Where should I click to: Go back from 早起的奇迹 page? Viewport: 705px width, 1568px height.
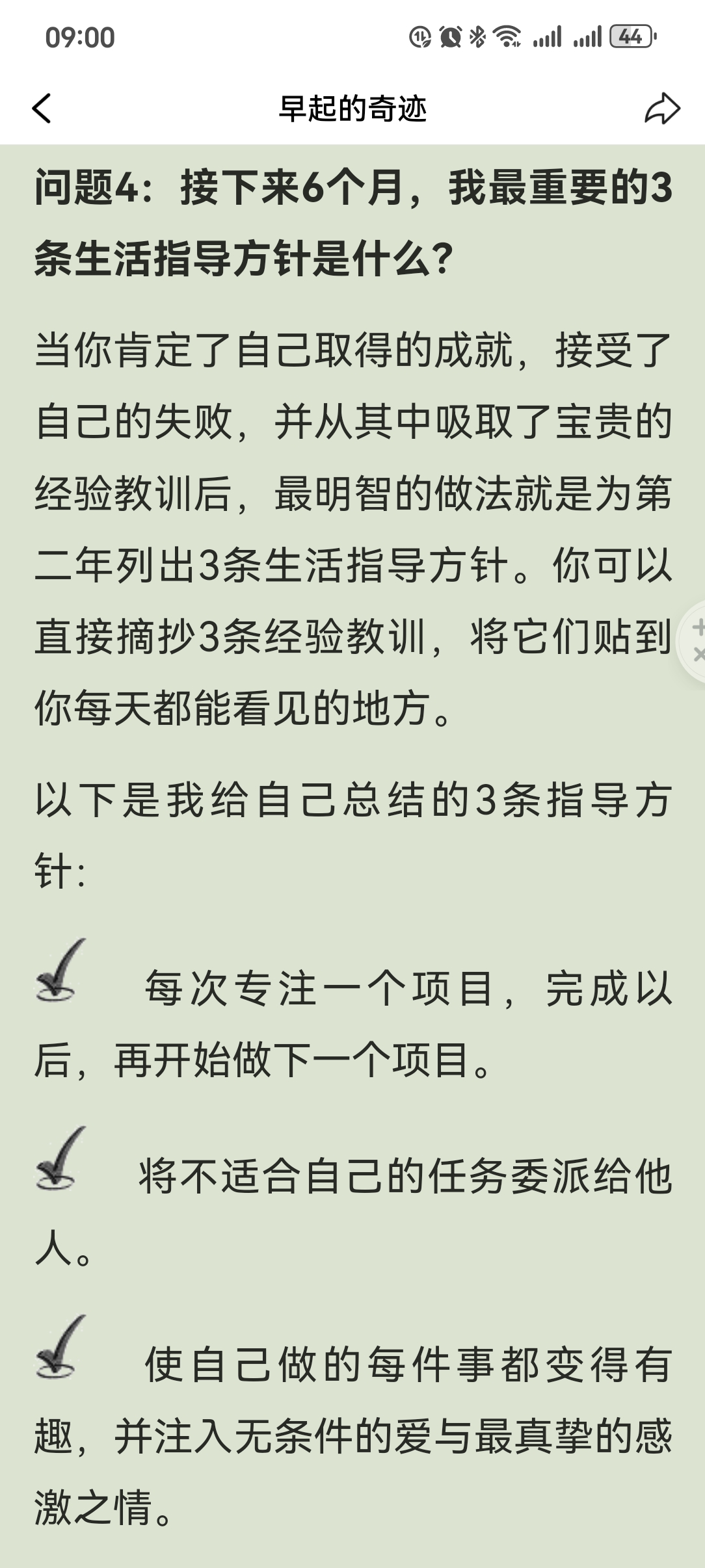[42, 109]
